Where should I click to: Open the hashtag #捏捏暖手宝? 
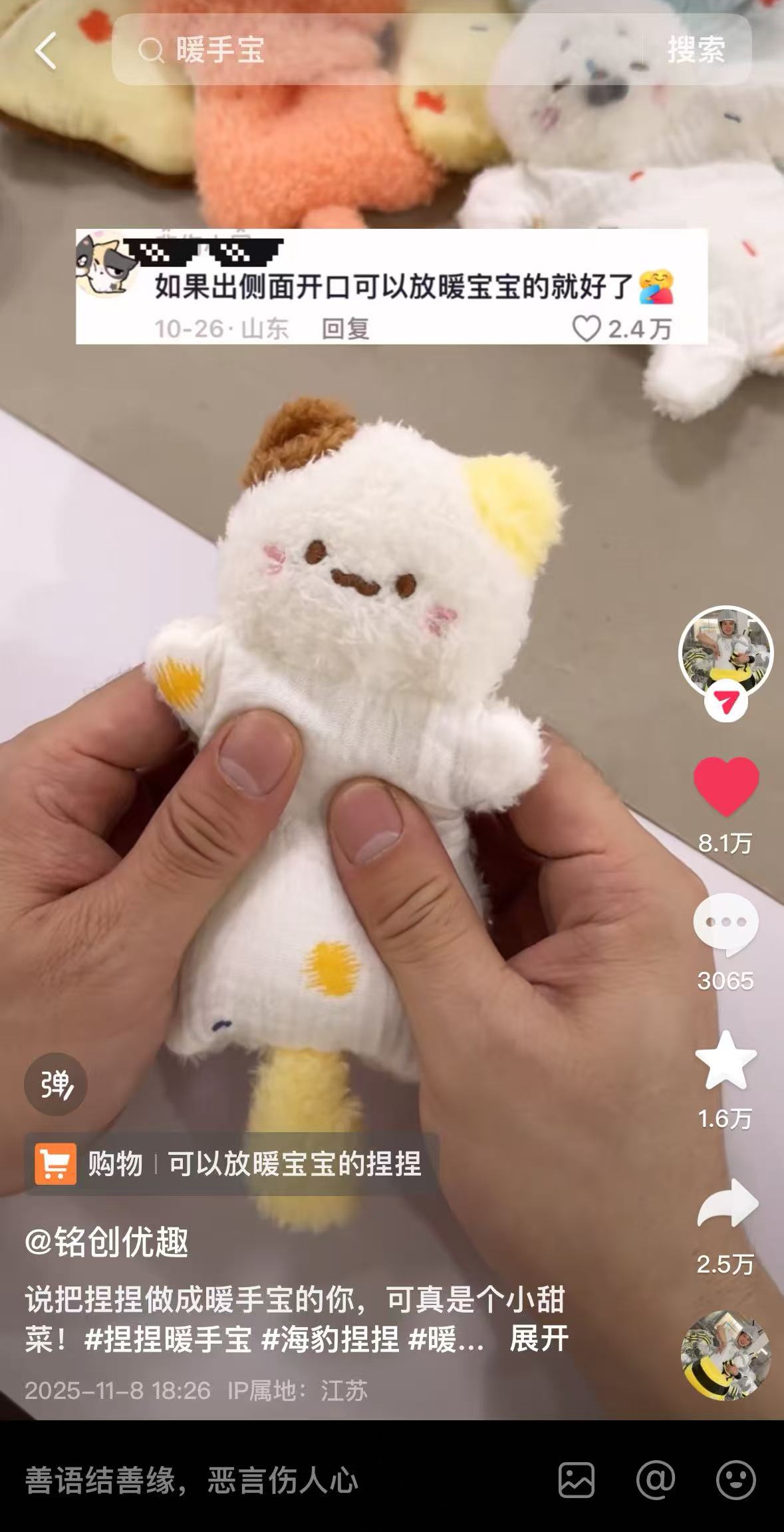168,1339
